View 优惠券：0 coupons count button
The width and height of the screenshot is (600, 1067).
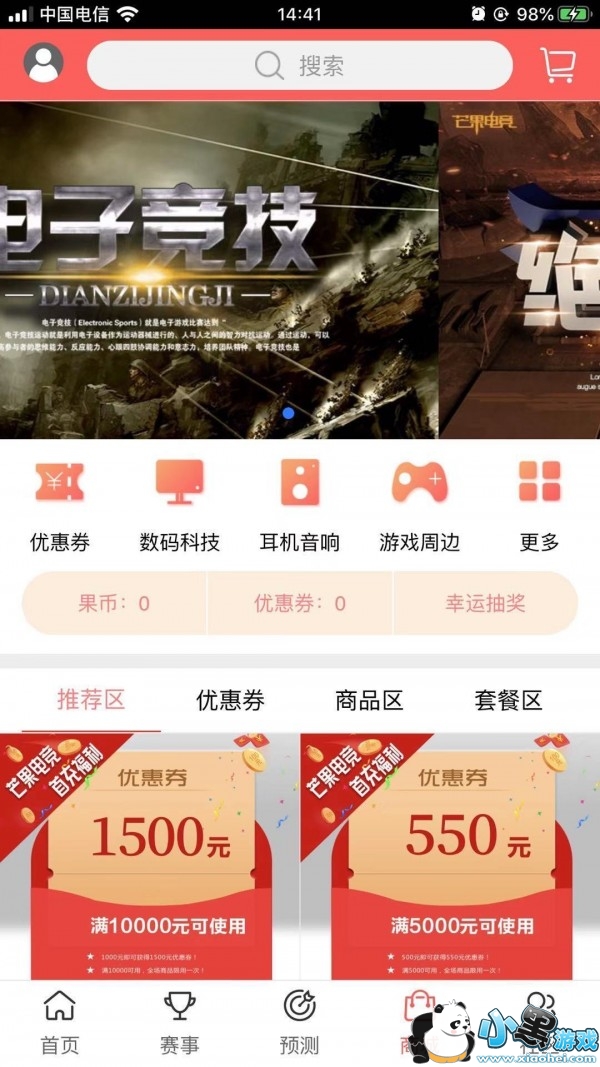[x=300, y=603]
